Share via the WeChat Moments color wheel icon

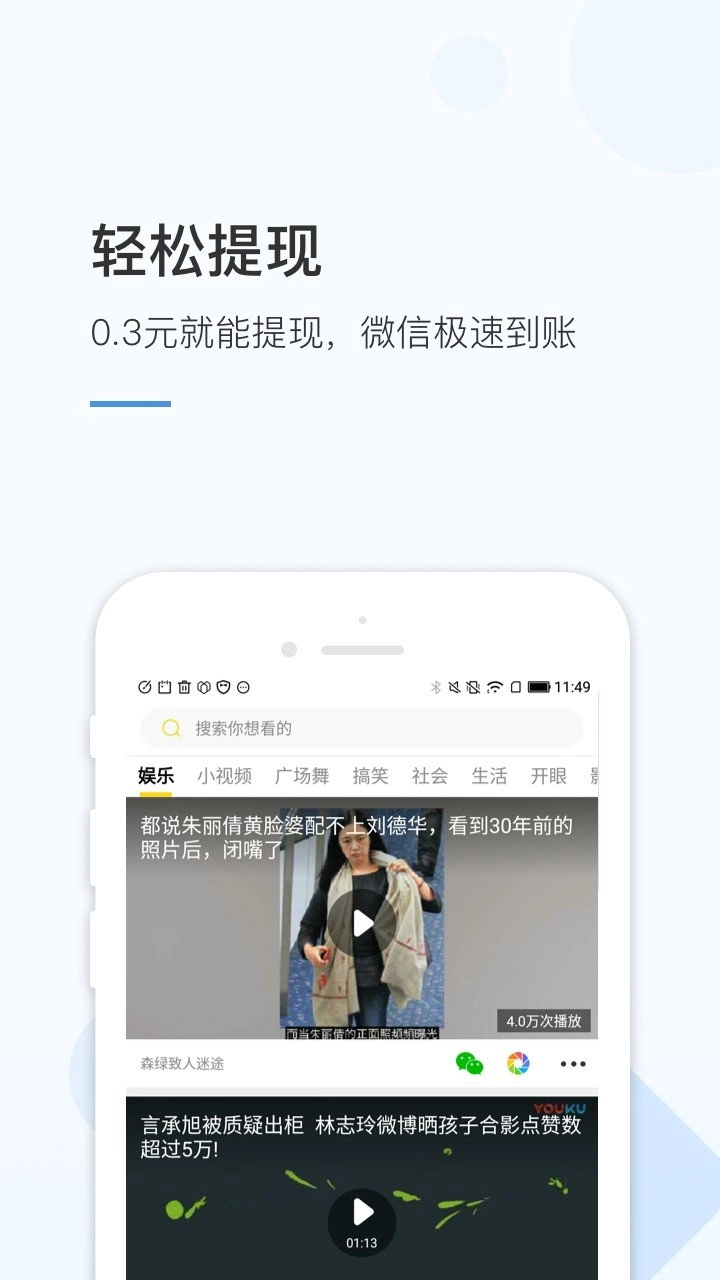518,1064
